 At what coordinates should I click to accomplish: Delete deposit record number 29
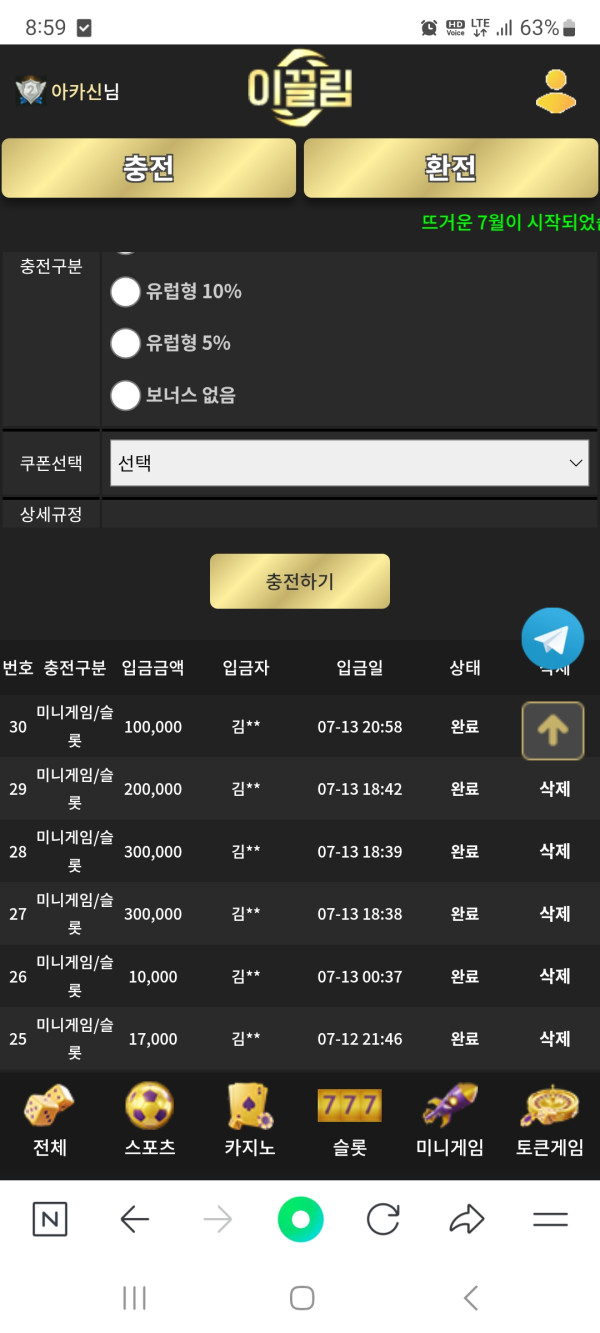tap(554, 789)
